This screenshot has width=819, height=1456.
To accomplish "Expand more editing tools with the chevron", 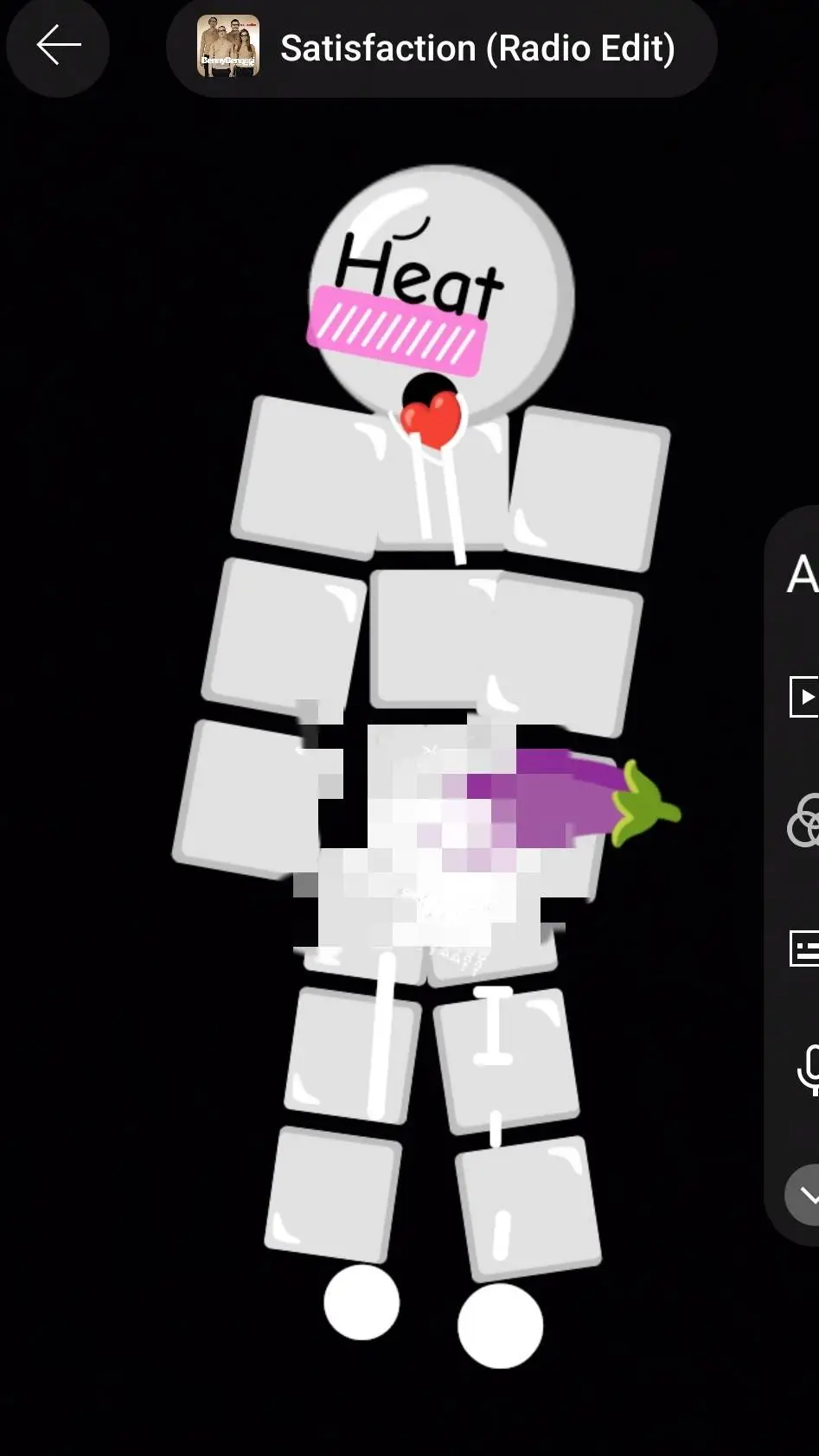I will coord(804,1195).
